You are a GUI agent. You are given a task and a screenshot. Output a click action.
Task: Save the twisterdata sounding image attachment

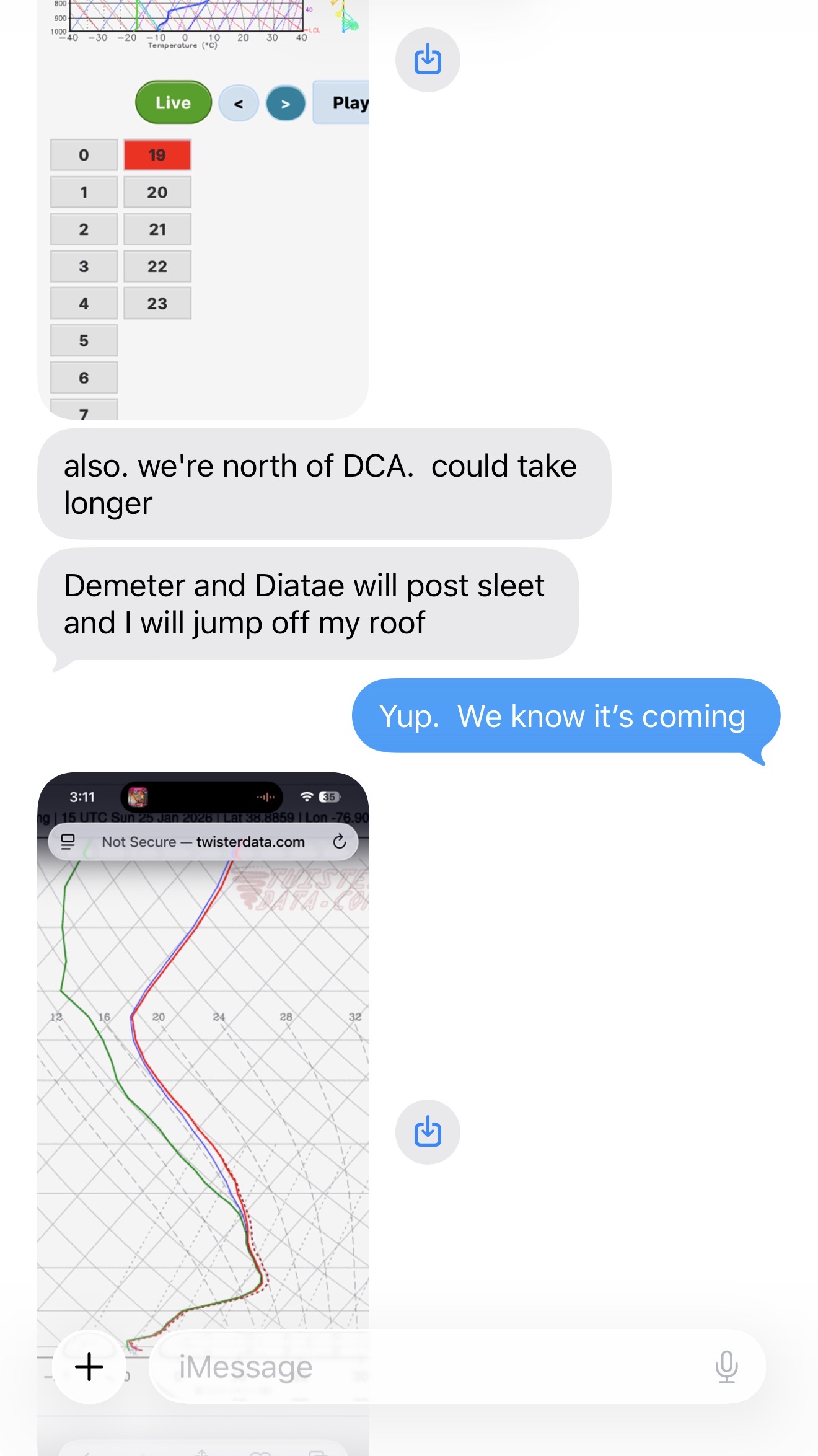click(x=428, y=1132)
